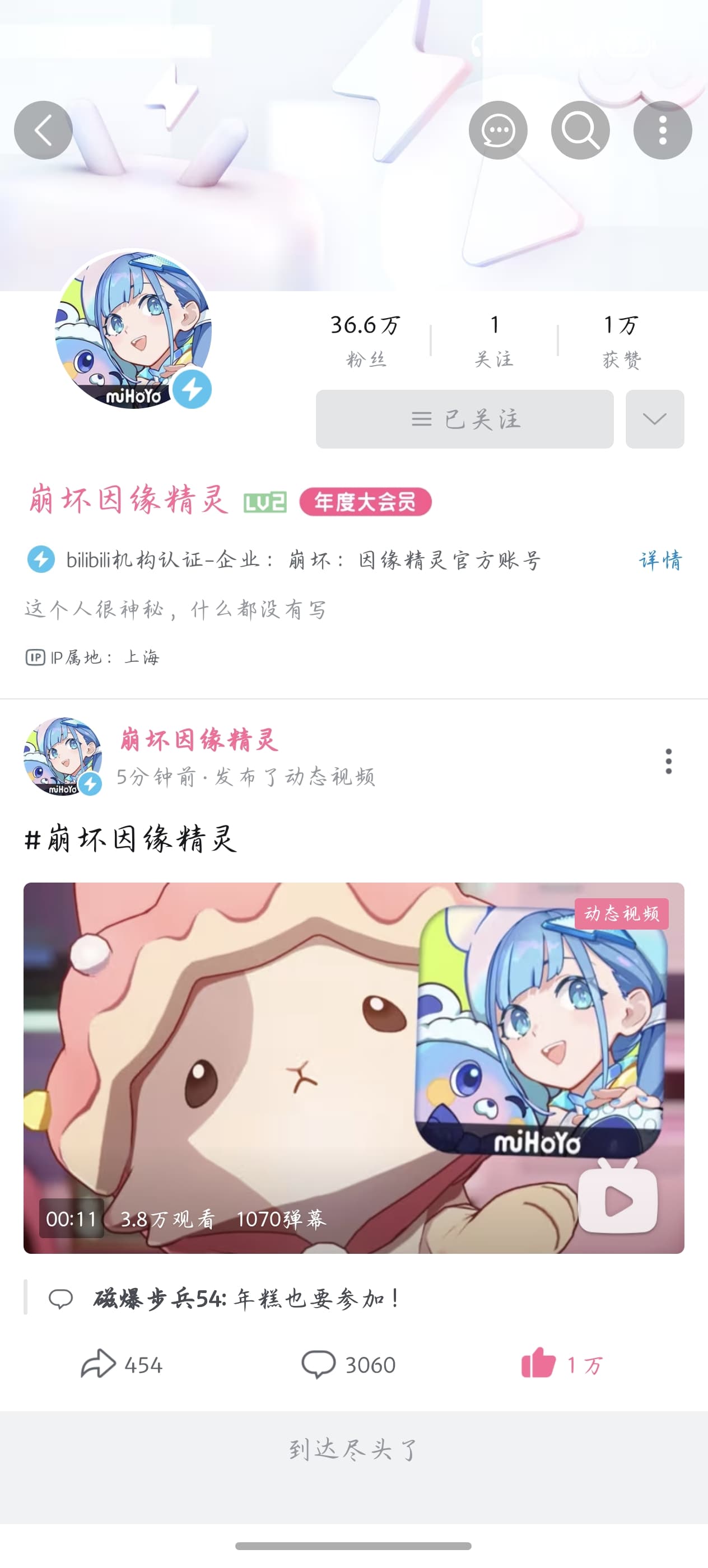View the 36.6万 粉丝 followers list

tap(365, 340)
